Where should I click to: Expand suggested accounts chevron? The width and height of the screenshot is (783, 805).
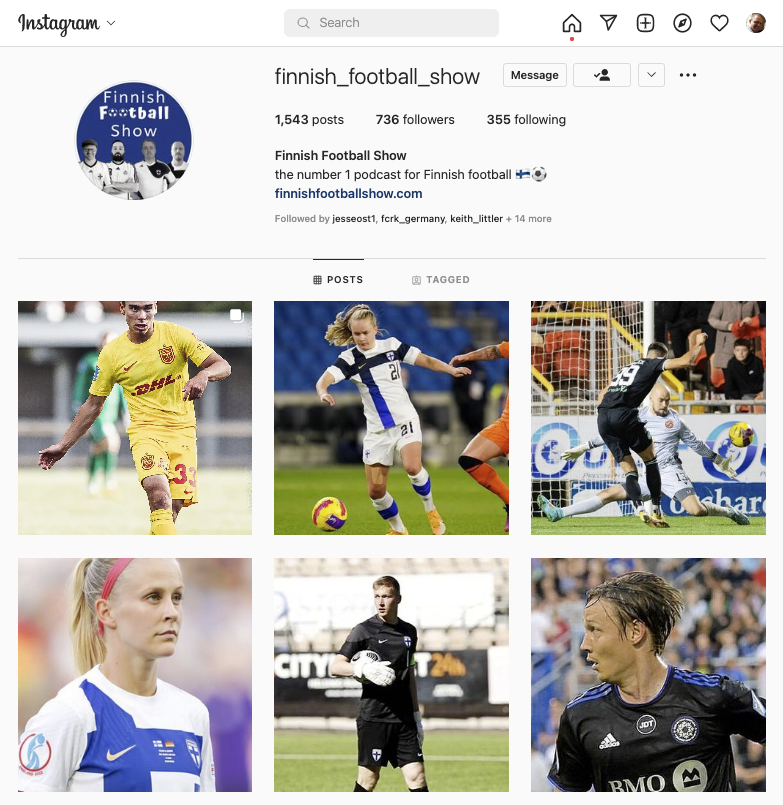tap(651, 75)
